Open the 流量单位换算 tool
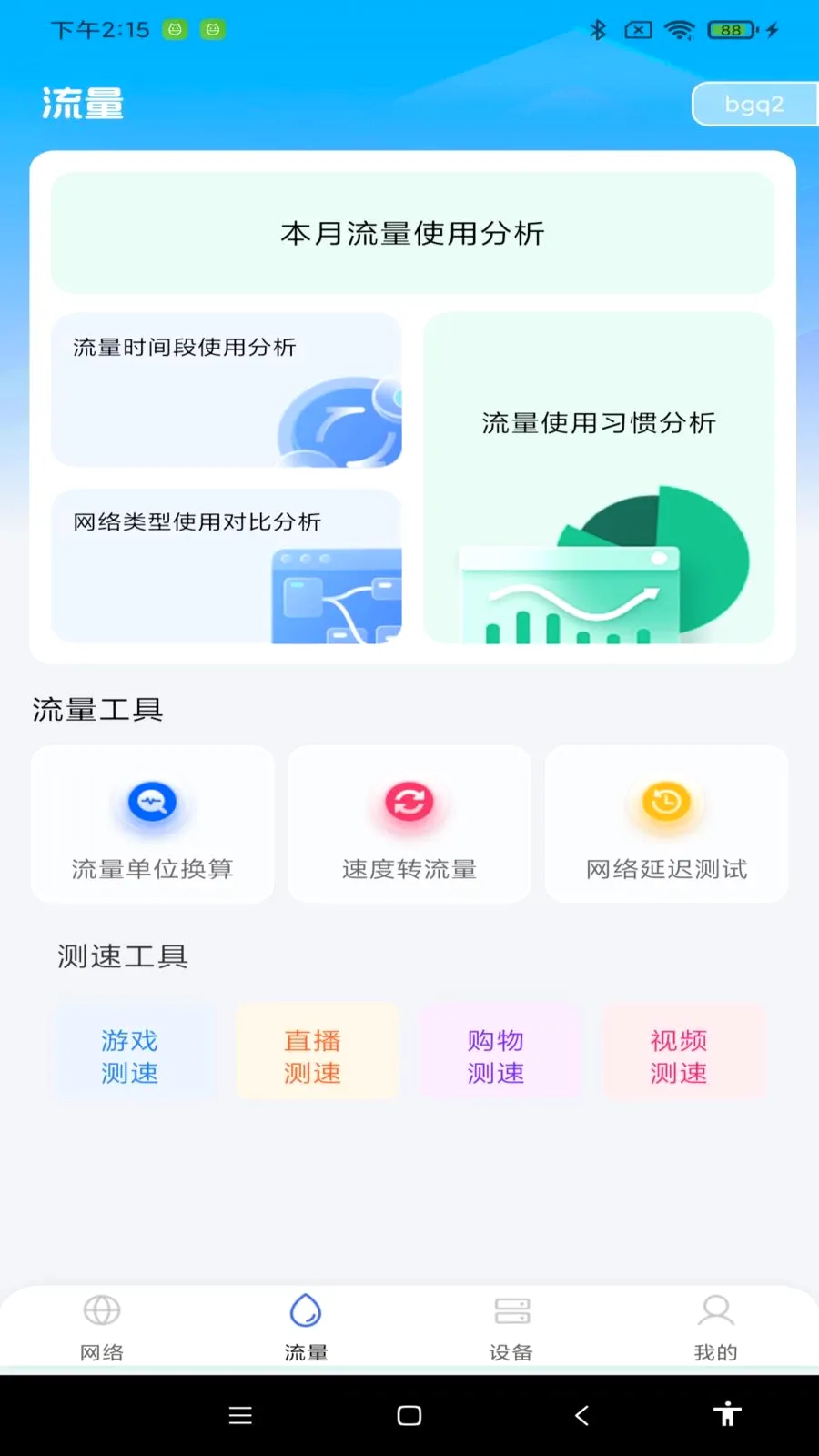819x1456 pixels. pyautogui.click(x=152, y=824)
